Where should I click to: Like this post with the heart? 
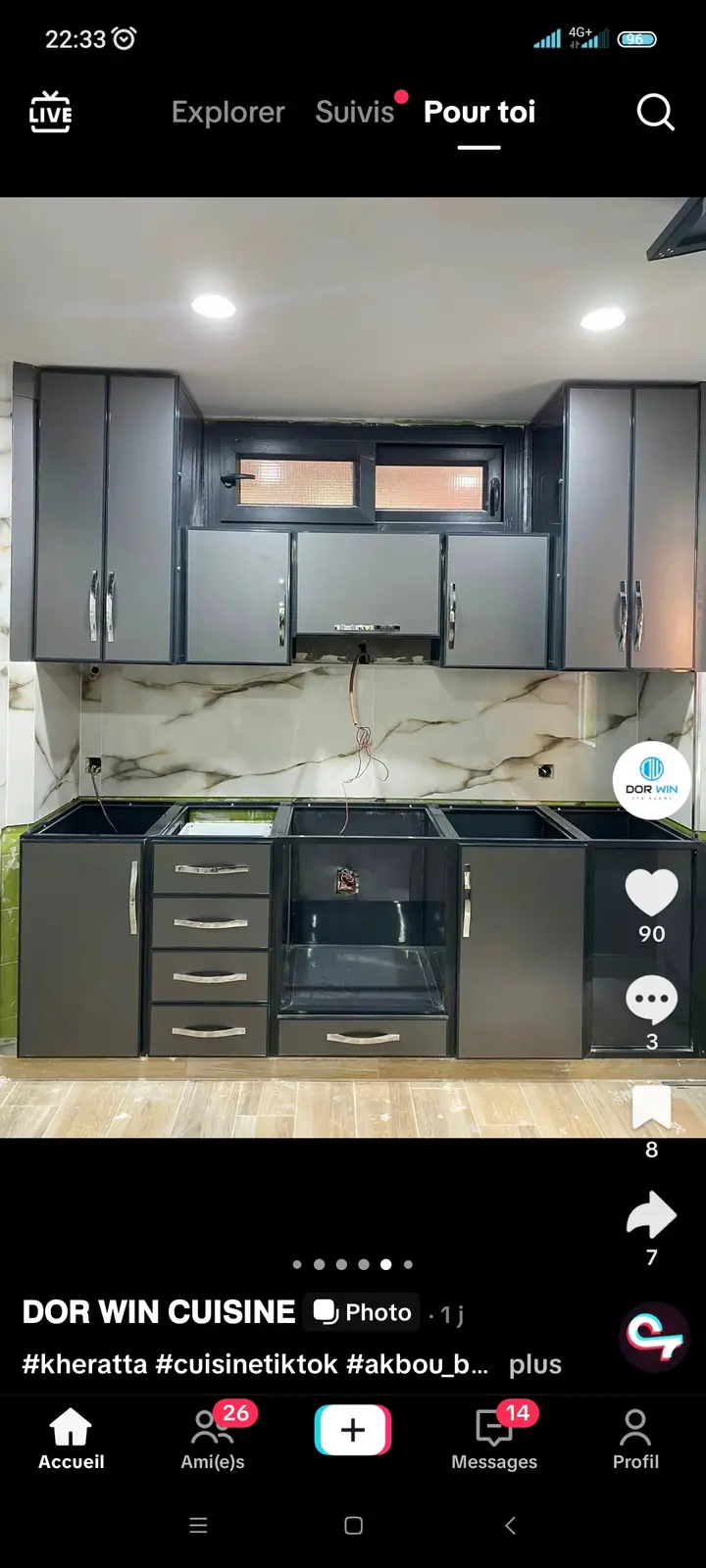pyautogui.click(x=652, y=893)
